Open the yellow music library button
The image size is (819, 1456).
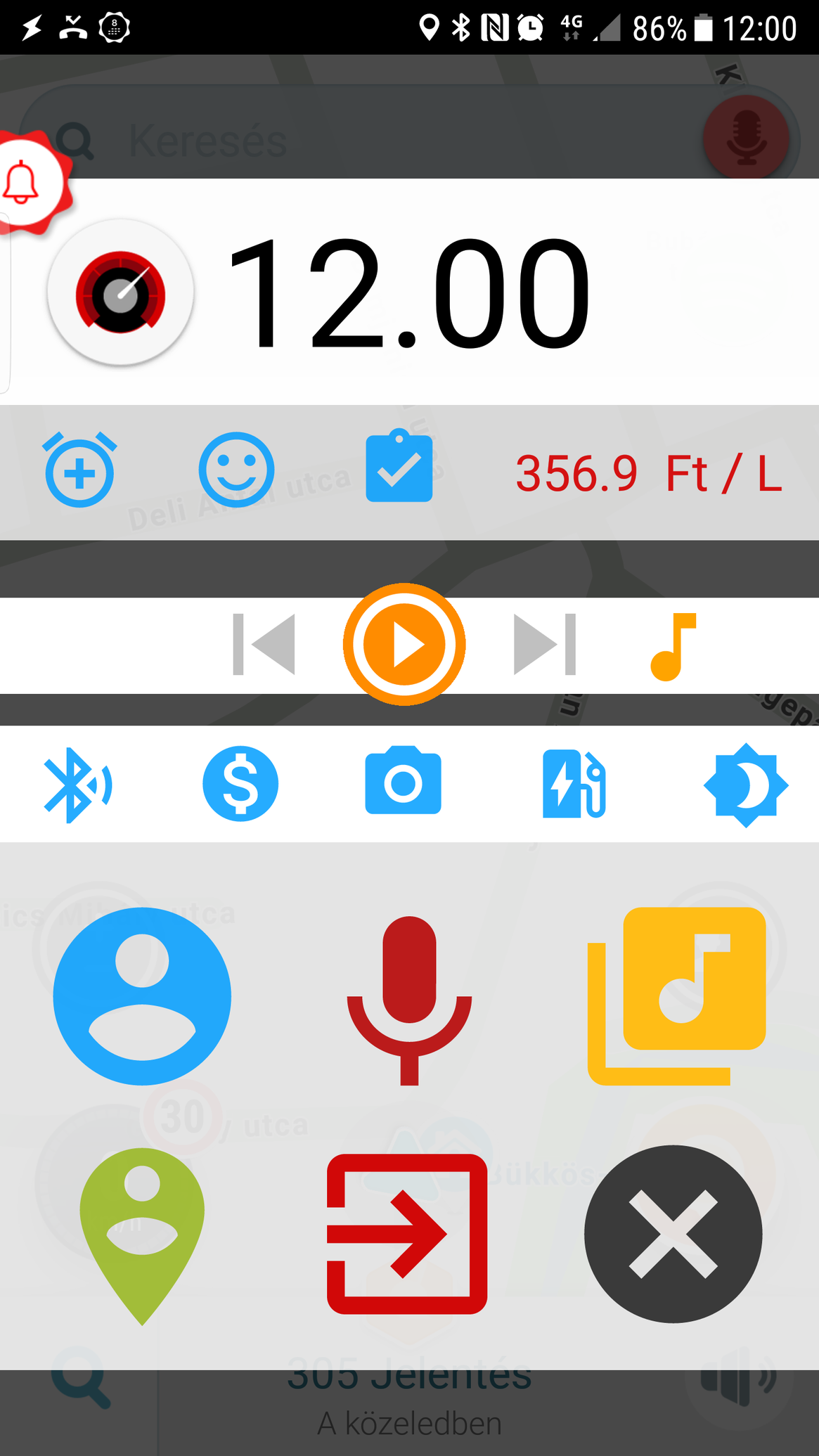[676, 996]
